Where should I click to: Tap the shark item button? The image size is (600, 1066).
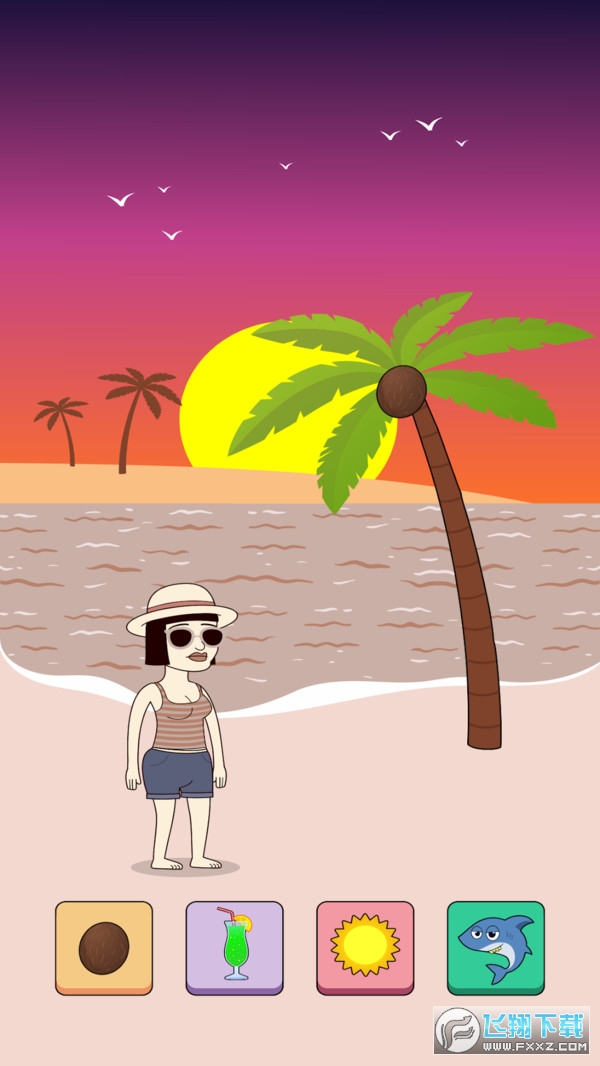point(496,947)
